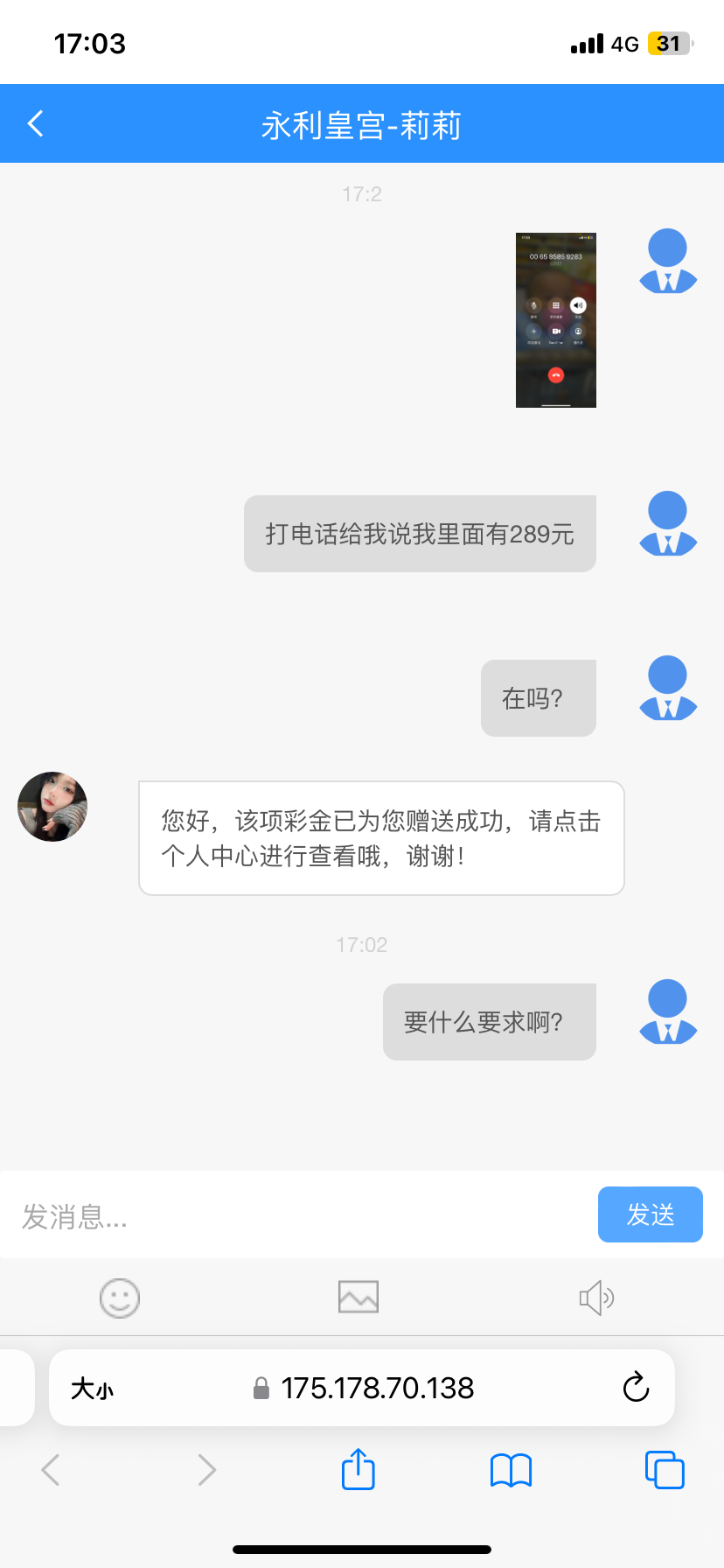
Task: Tap the 4G status indicator
Action: coord(625,44)
